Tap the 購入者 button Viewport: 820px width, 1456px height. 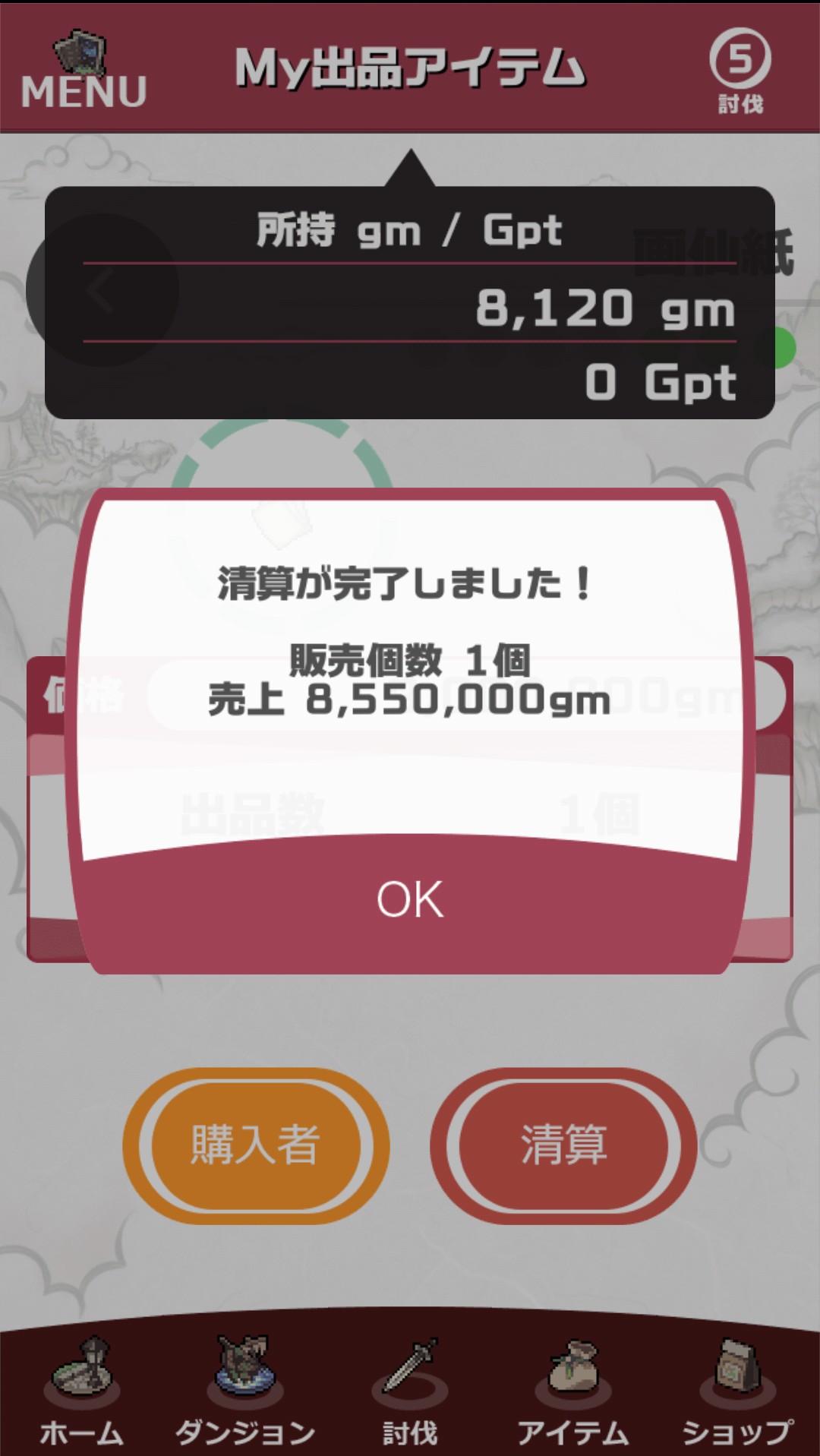click(255, 1145)
